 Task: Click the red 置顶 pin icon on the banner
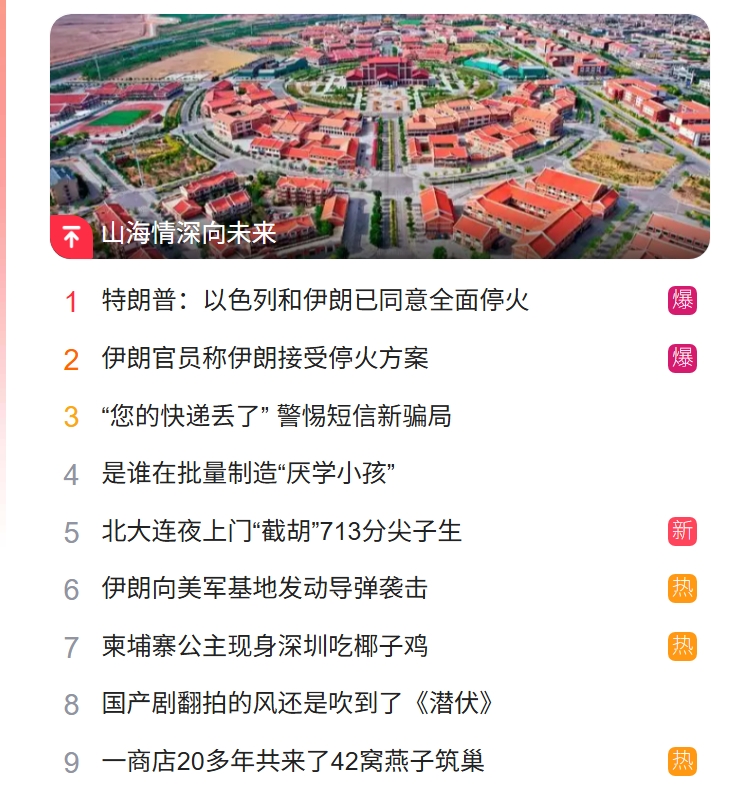pyautogui.click(x=68, y=235)
